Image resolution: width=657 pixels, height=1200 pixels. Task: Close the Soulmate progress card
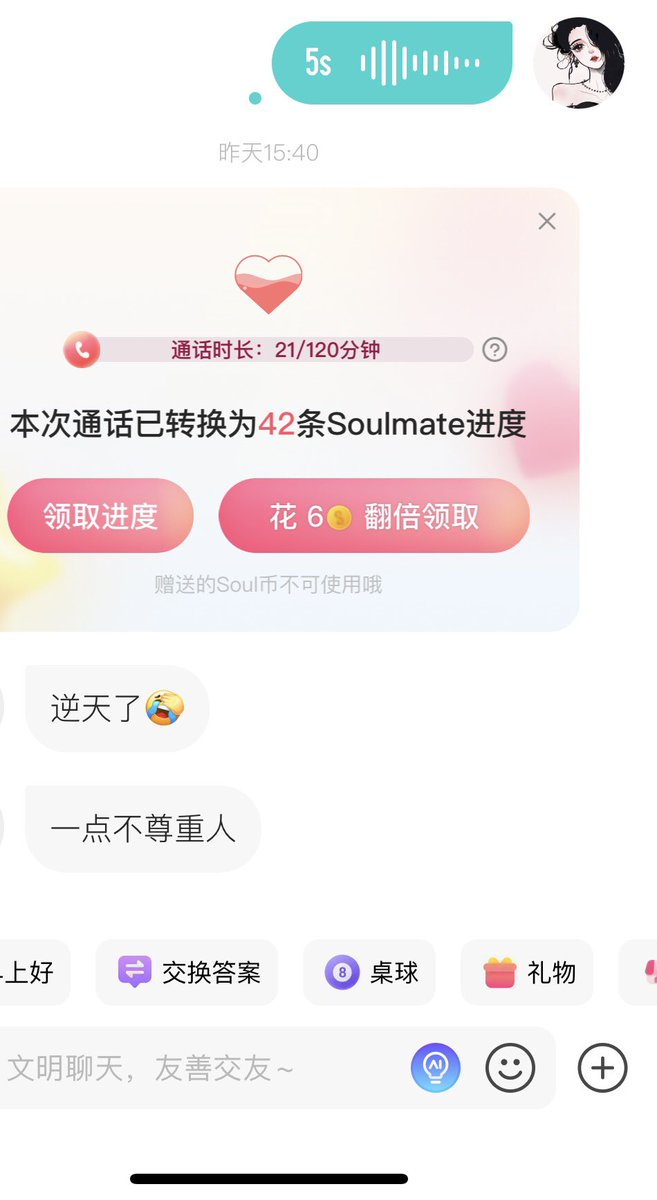coord(546,221)
